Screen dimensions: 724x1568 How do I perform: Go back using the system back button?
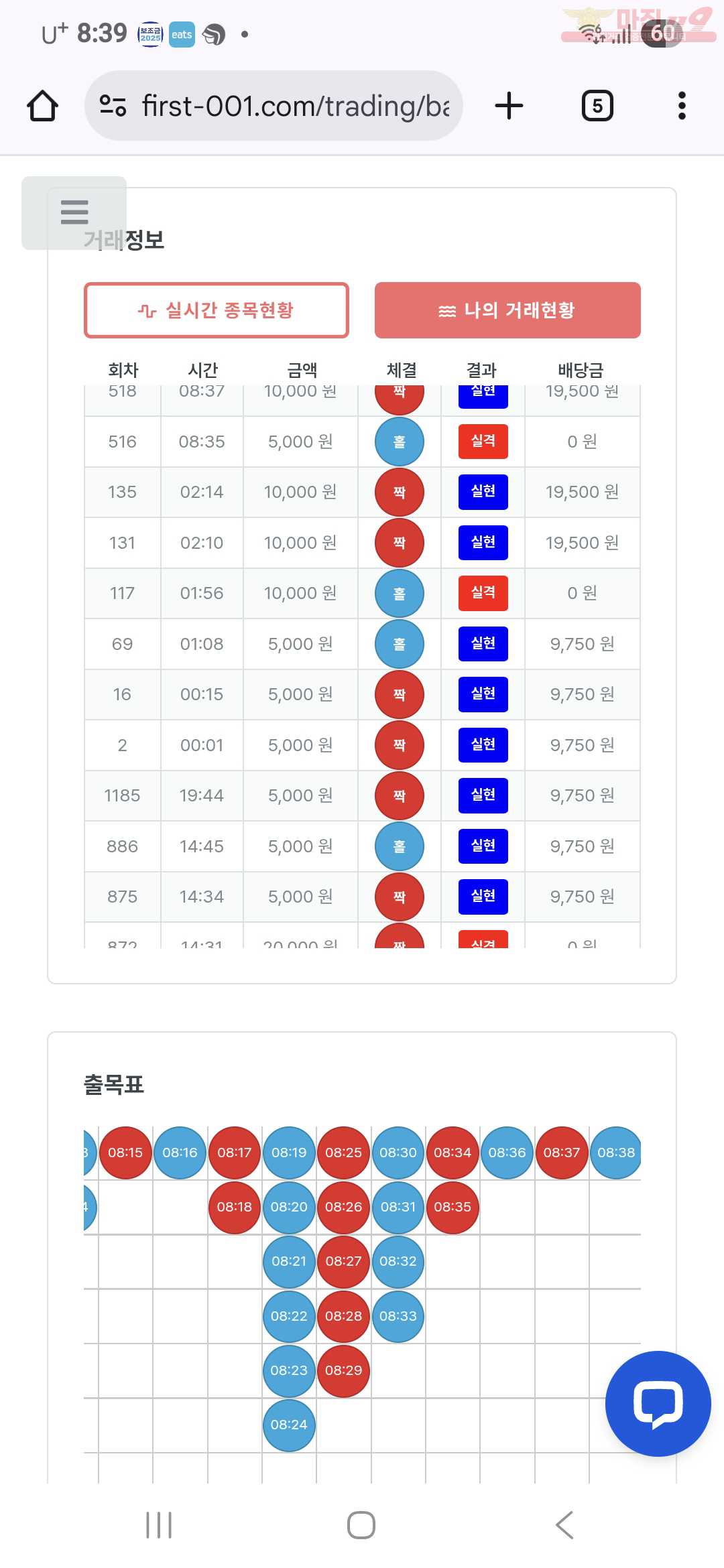click(564, 1525)
